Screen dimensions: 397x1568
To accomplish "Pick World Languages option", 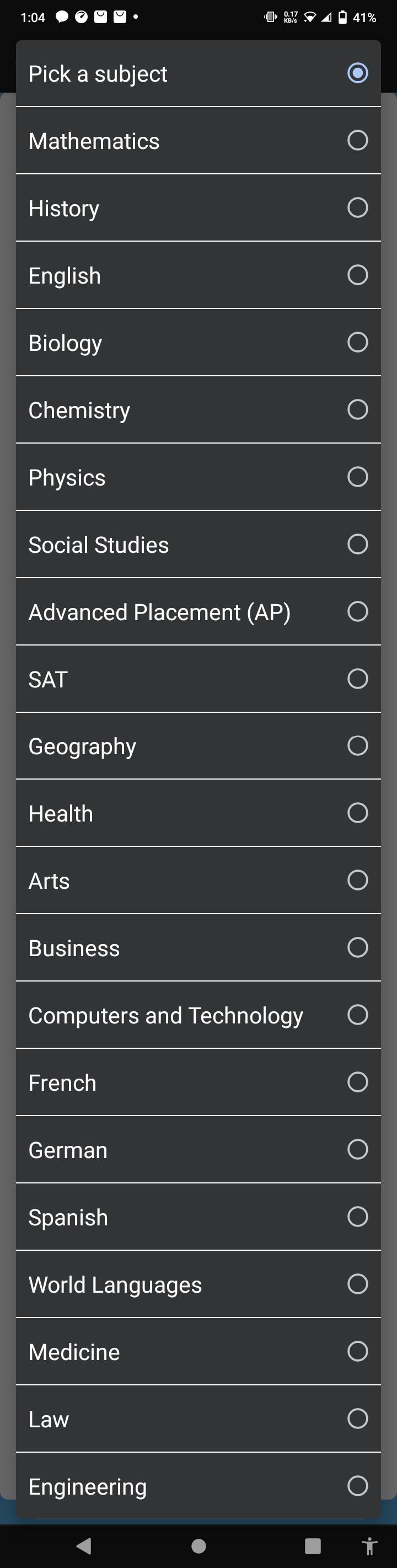I will click(x=198, y=1284).
